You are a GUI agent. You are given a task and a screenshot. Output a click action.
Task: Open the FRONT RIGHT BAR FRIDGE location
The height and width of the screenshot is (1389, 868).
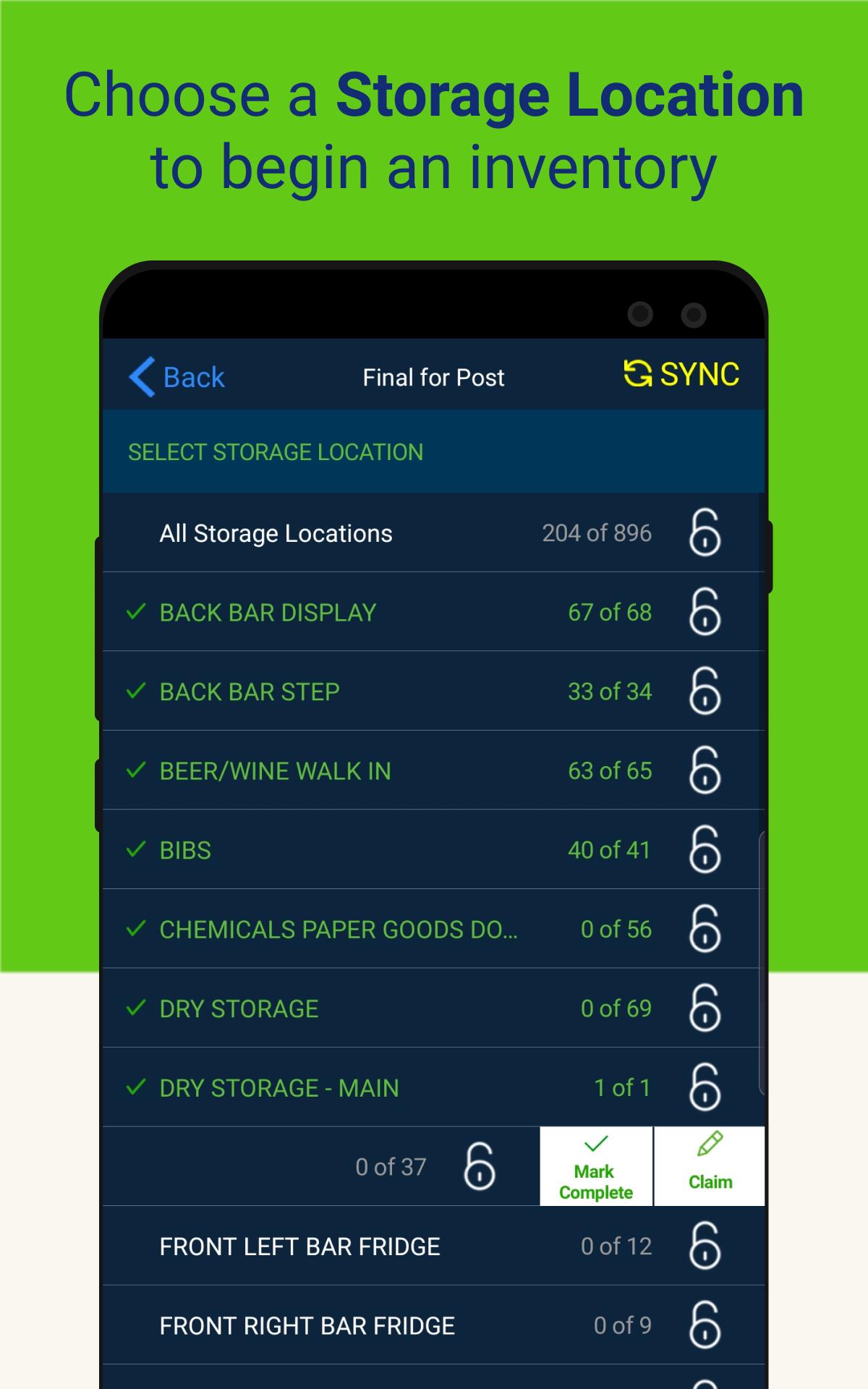pyautogui.click(x=307, y=1325)
